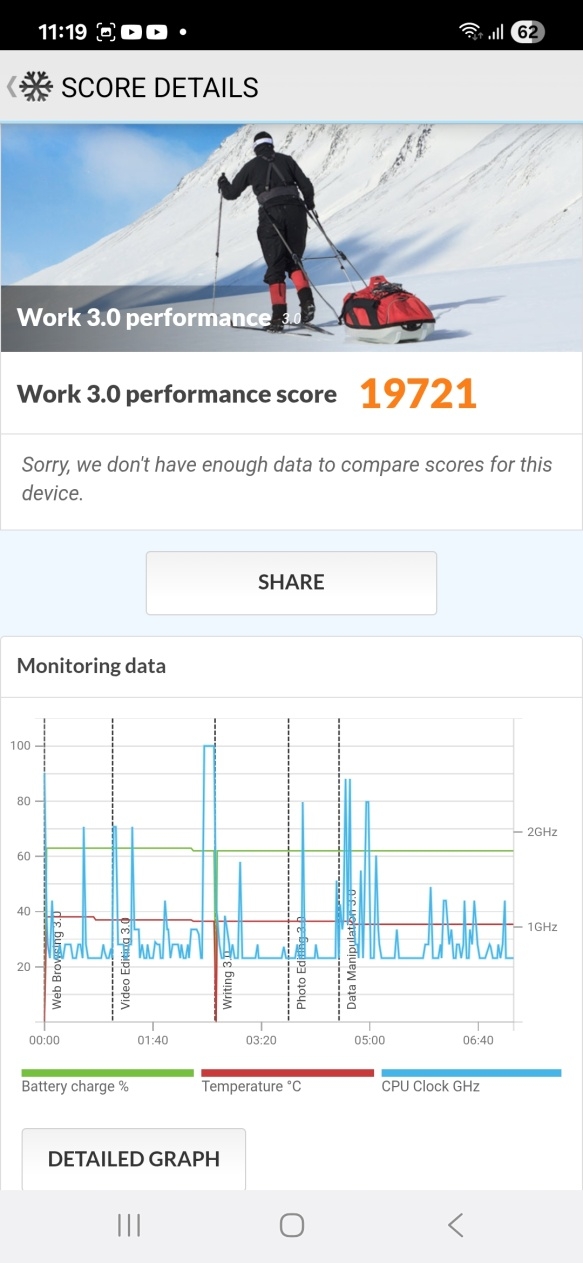This screenshot has width=583, height=1263.
Task: Share the Work 3.0 score
Action: tap(291, 582)
